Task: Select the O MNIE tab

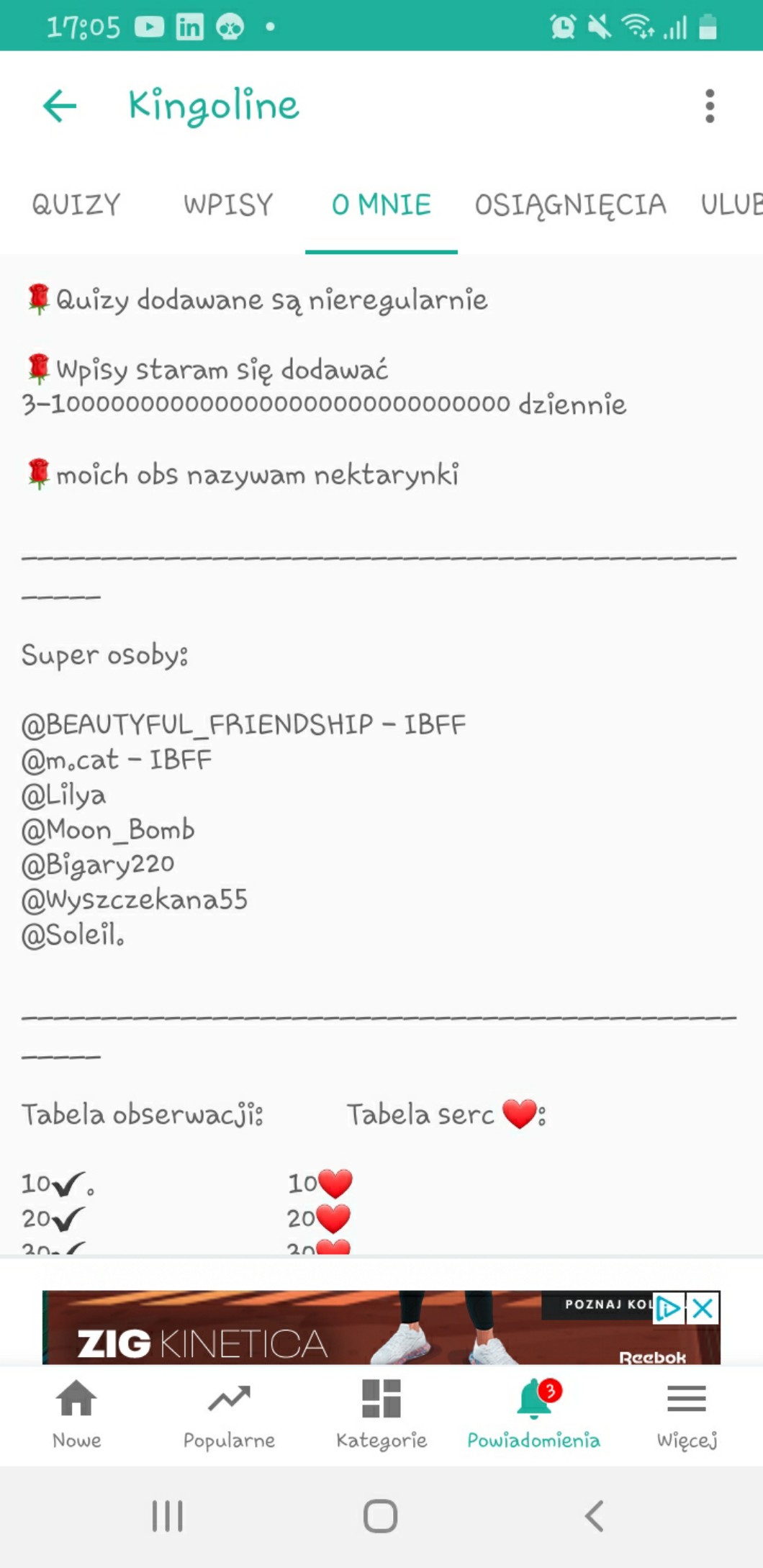Action: pos(381,204)
